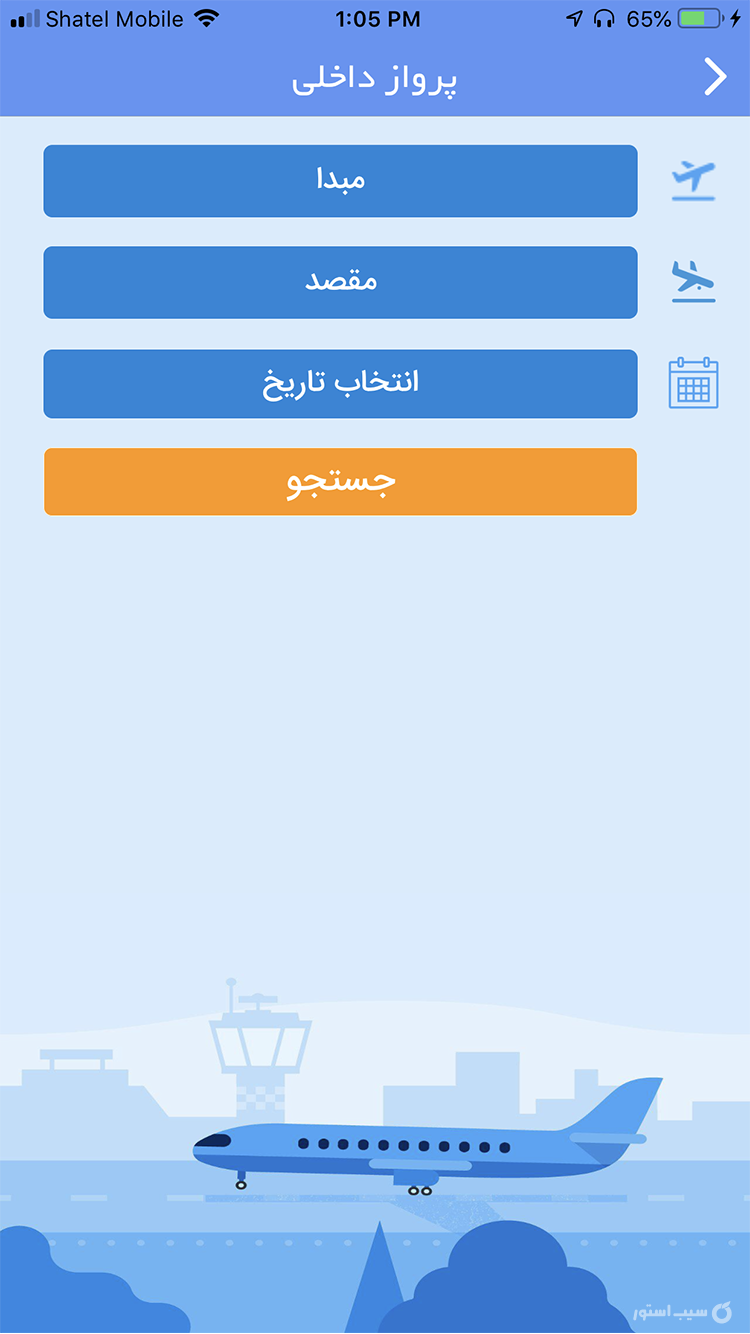This screenshot has width=750, height=1334.
Task: Open the انتخاب تاریخ date picker field
Action: click(x=340, y=383)
